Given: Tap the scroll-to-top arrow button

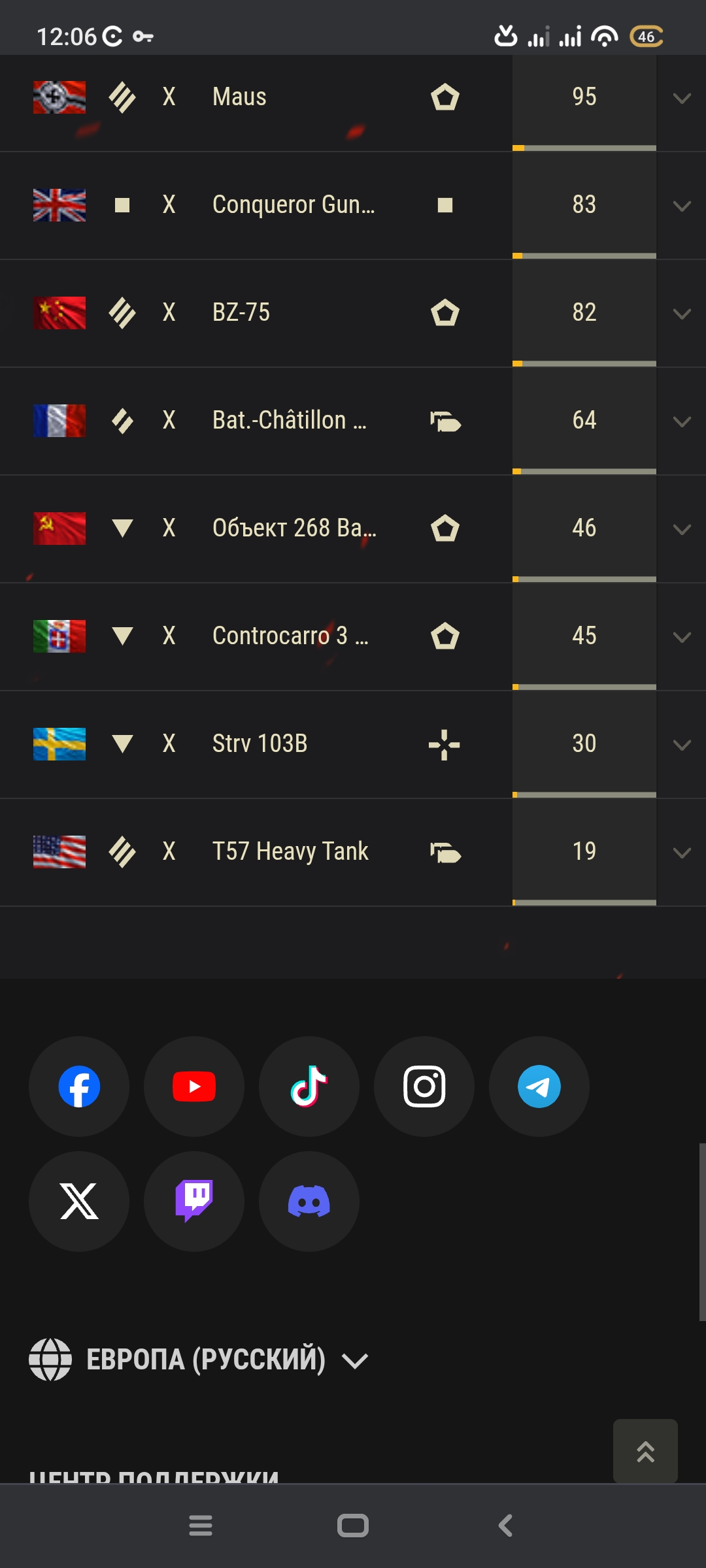Looking at the screenshot, I should tap(645, 1451).
